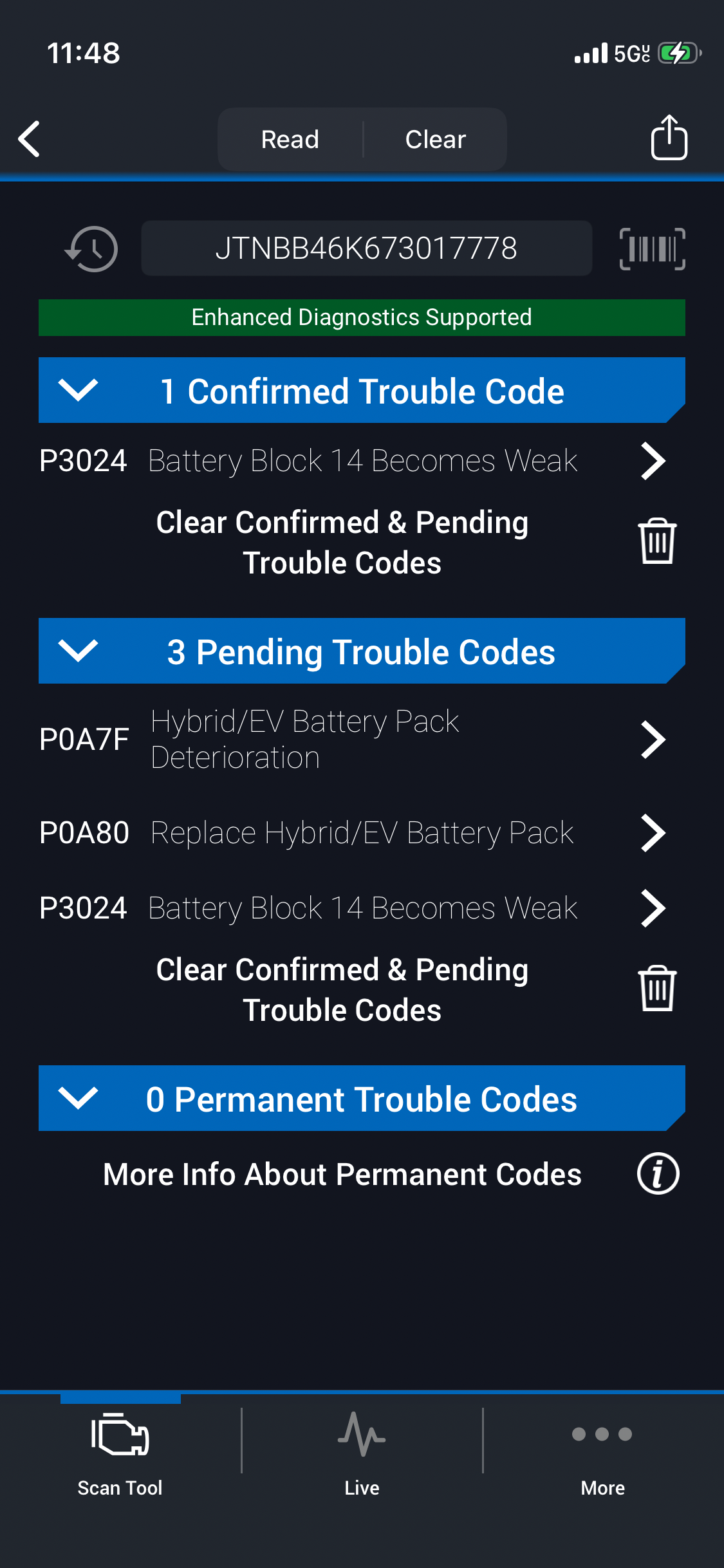
Task: Collapse the Pending Trouble Codes section
Action: point(78,651)
